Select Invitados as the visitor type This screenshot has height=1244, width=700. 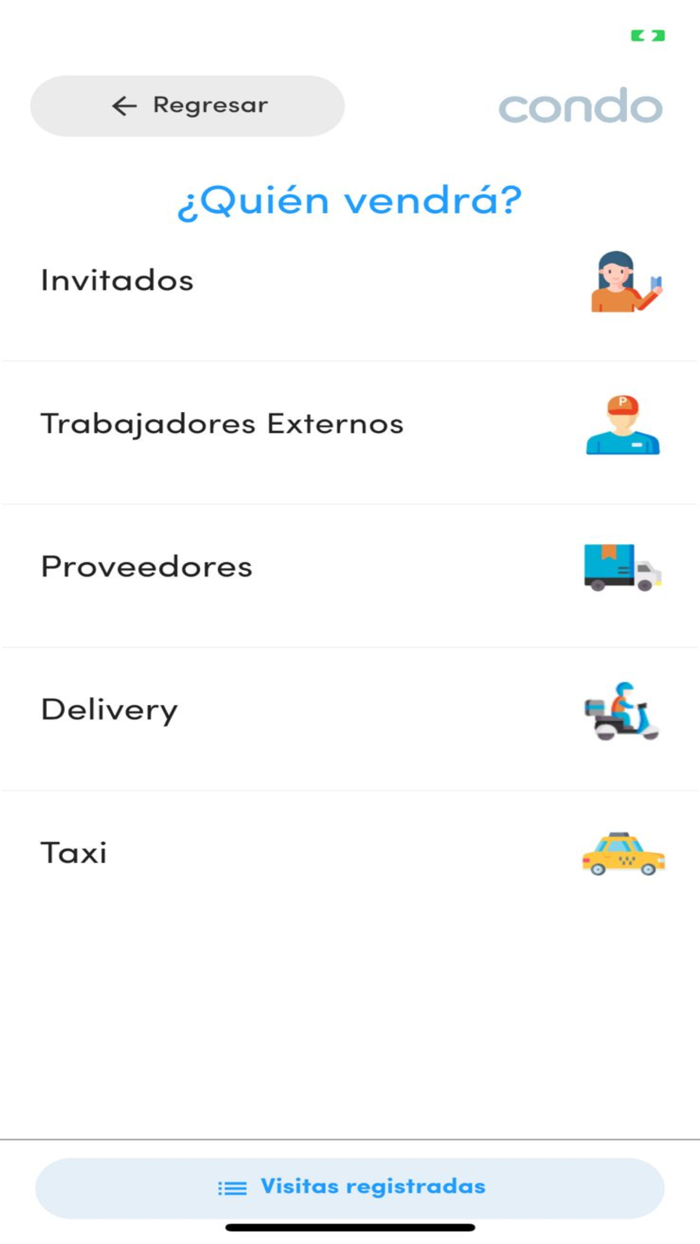click(350, 281)
